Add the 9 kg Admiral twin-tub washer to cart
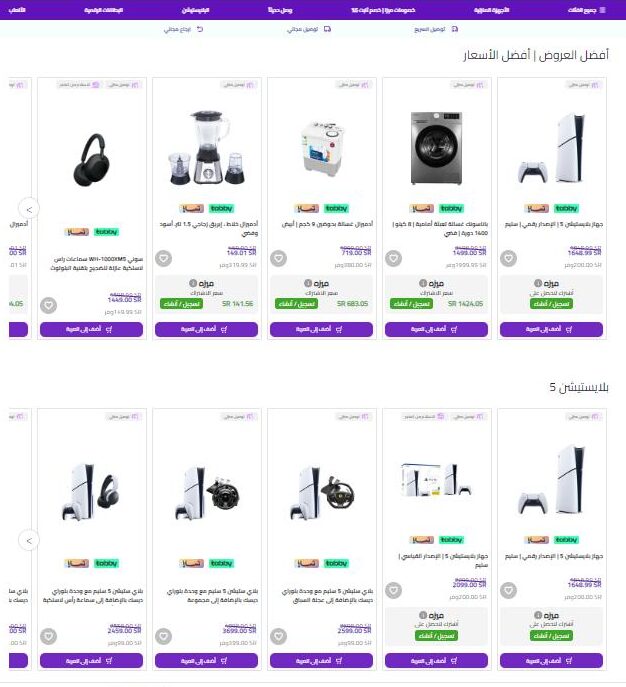Viewport: 626px width, 687px height. point(324,329)
